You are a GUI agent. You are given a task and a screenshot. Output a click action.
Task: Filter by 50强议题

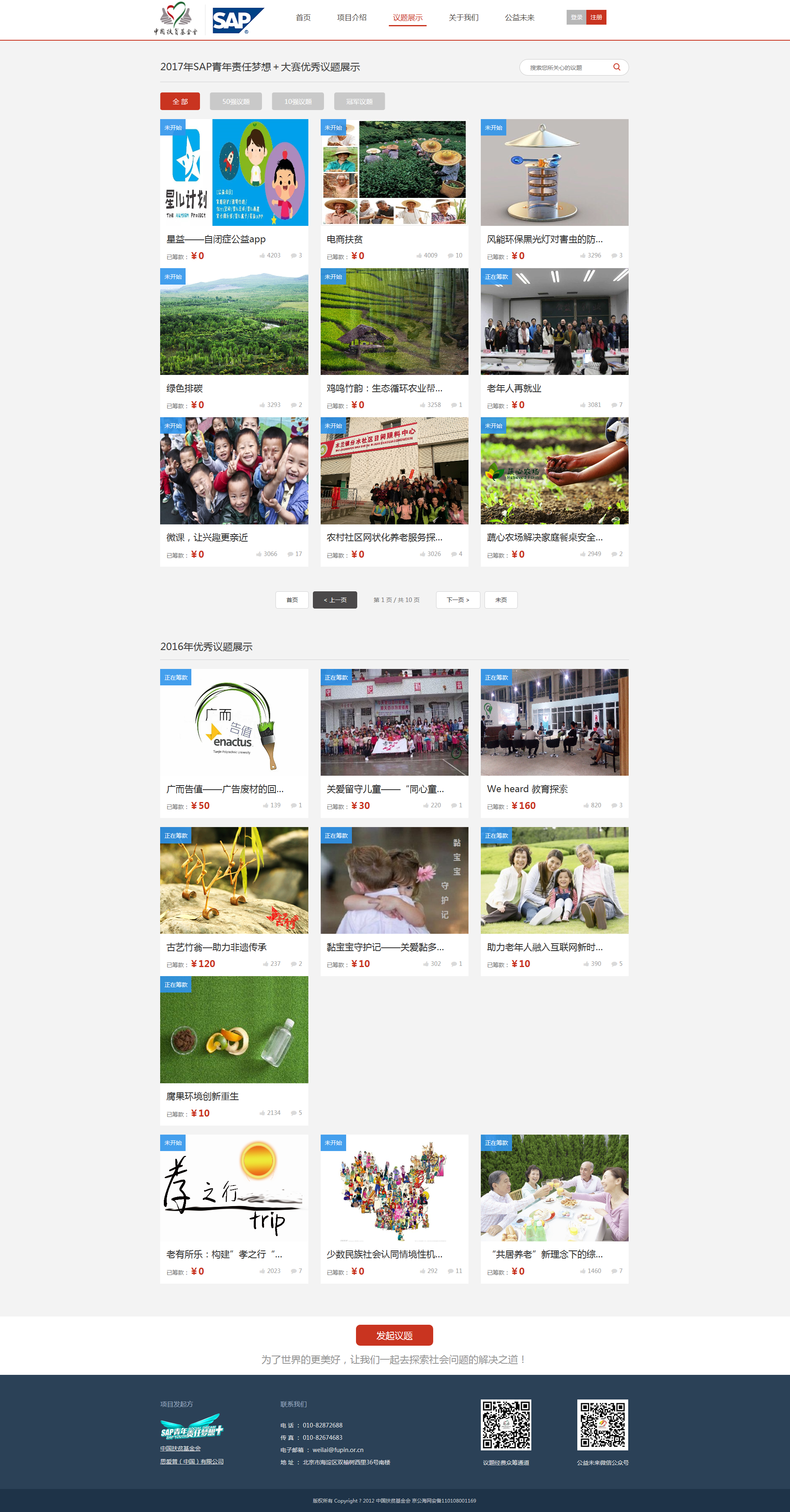[236, 101]
